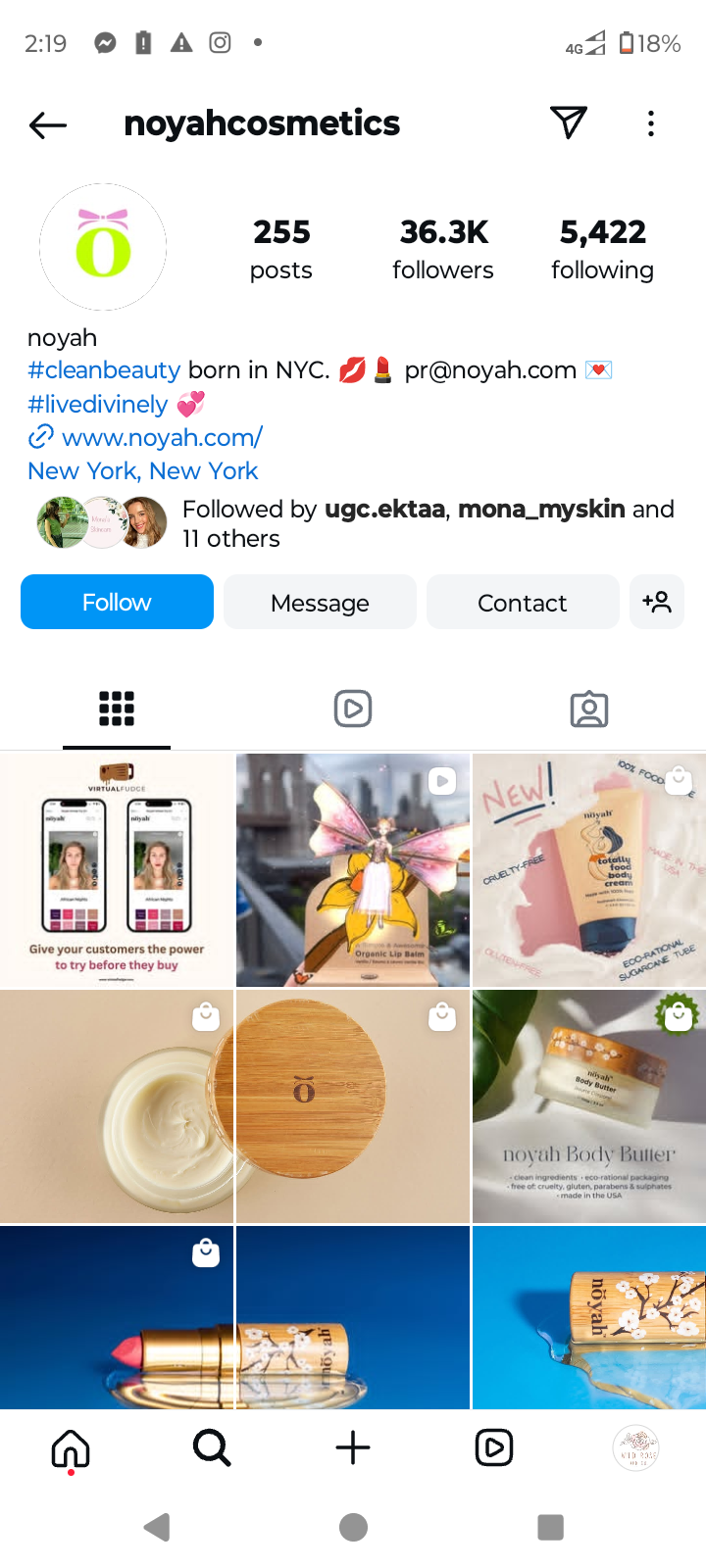Go back from noyahcosmetics profile
This screenshot has height=1568, width=706.
(47, 124)
